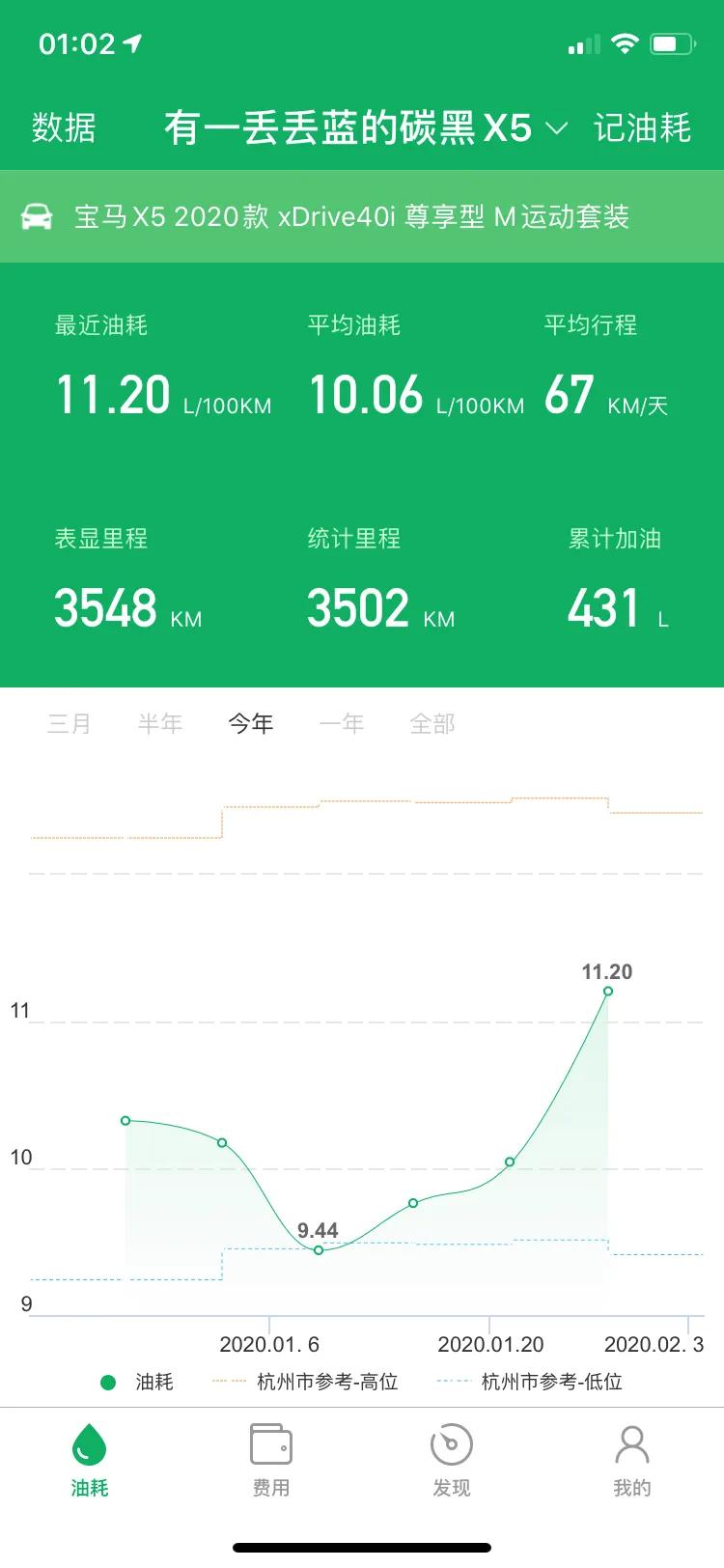Tap 记油耗 to log fuel consumption
Viewport: 724px width, 1568px height.
[x=643, y=127]
